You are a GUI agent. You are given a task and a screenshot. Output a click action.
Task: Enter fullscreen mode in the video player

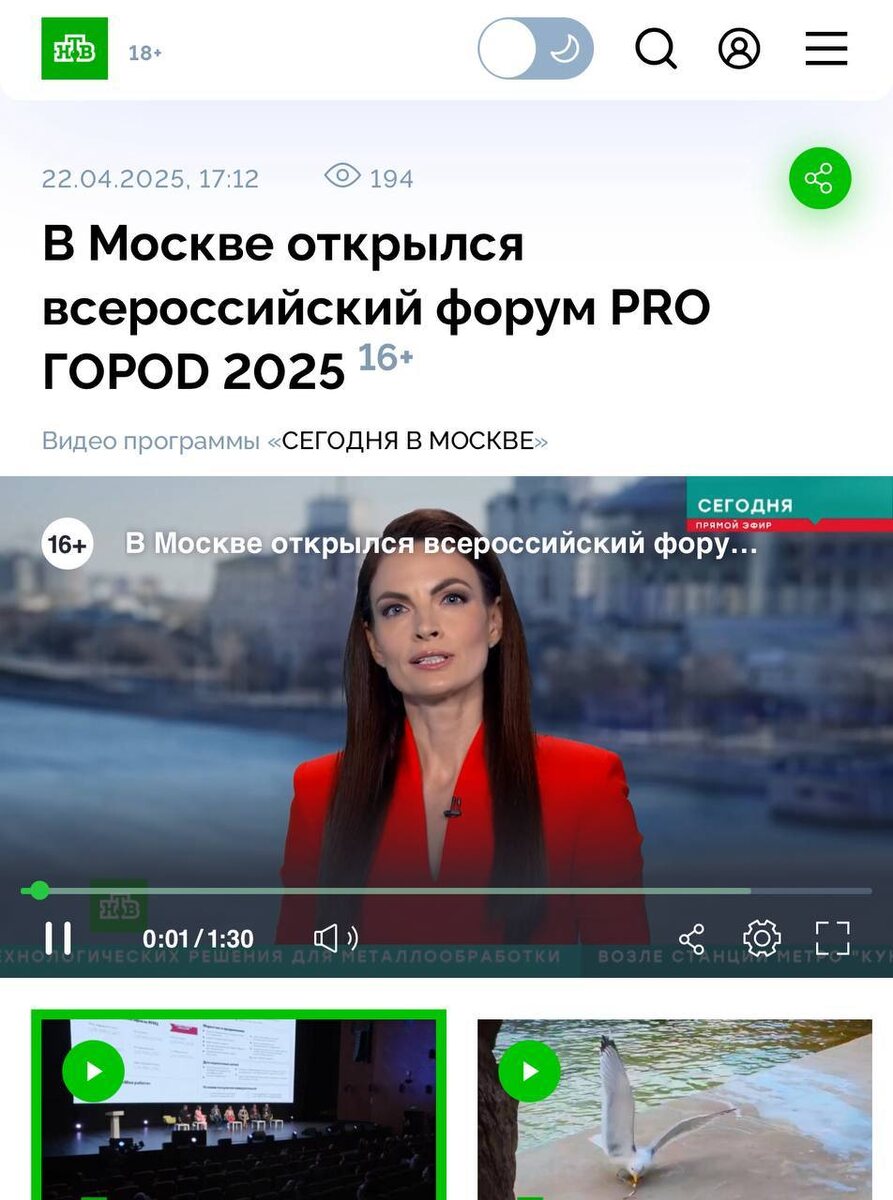(x=834, y=938)
